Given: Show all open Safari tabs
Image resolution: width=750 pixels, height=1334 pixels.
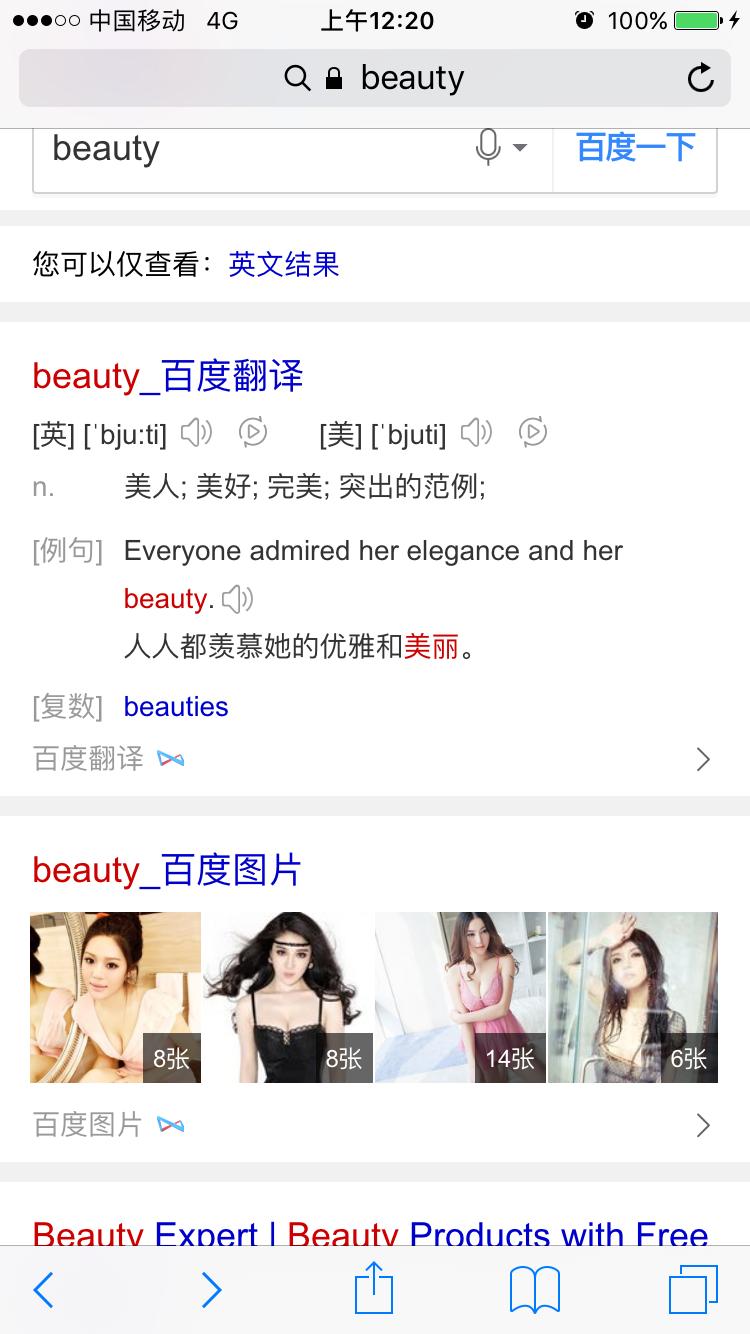Looking at the screenshot, I should point(693,1290).
